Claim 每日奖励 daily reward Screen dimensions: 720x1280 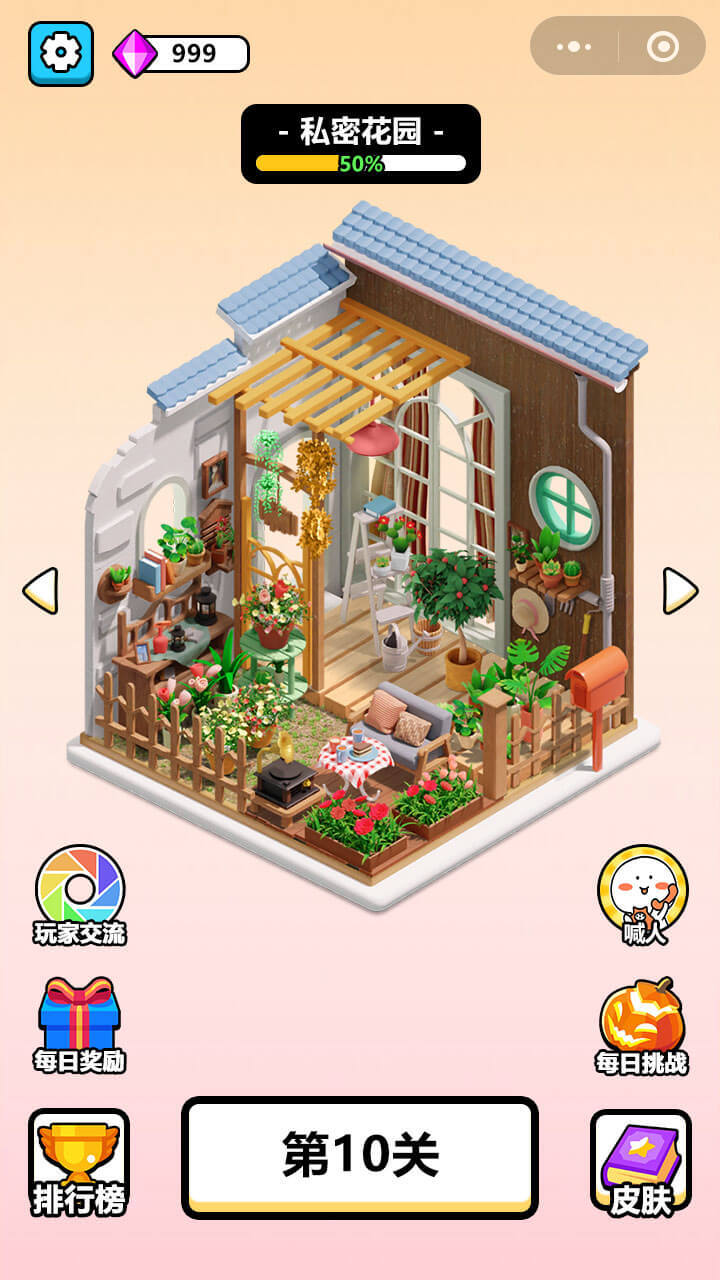click(80, 1024)
